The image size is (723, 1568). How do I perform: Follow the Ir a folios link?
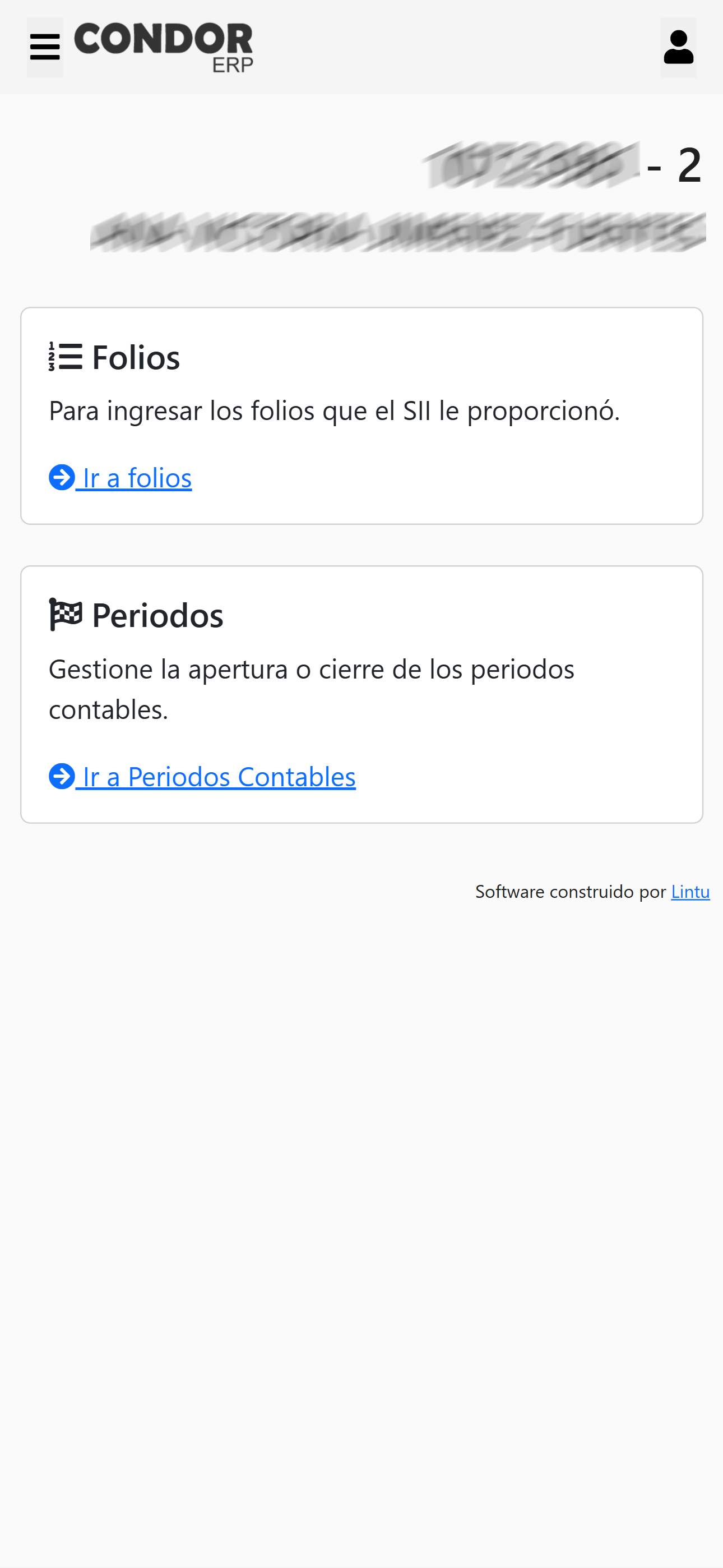coord(121,477)
